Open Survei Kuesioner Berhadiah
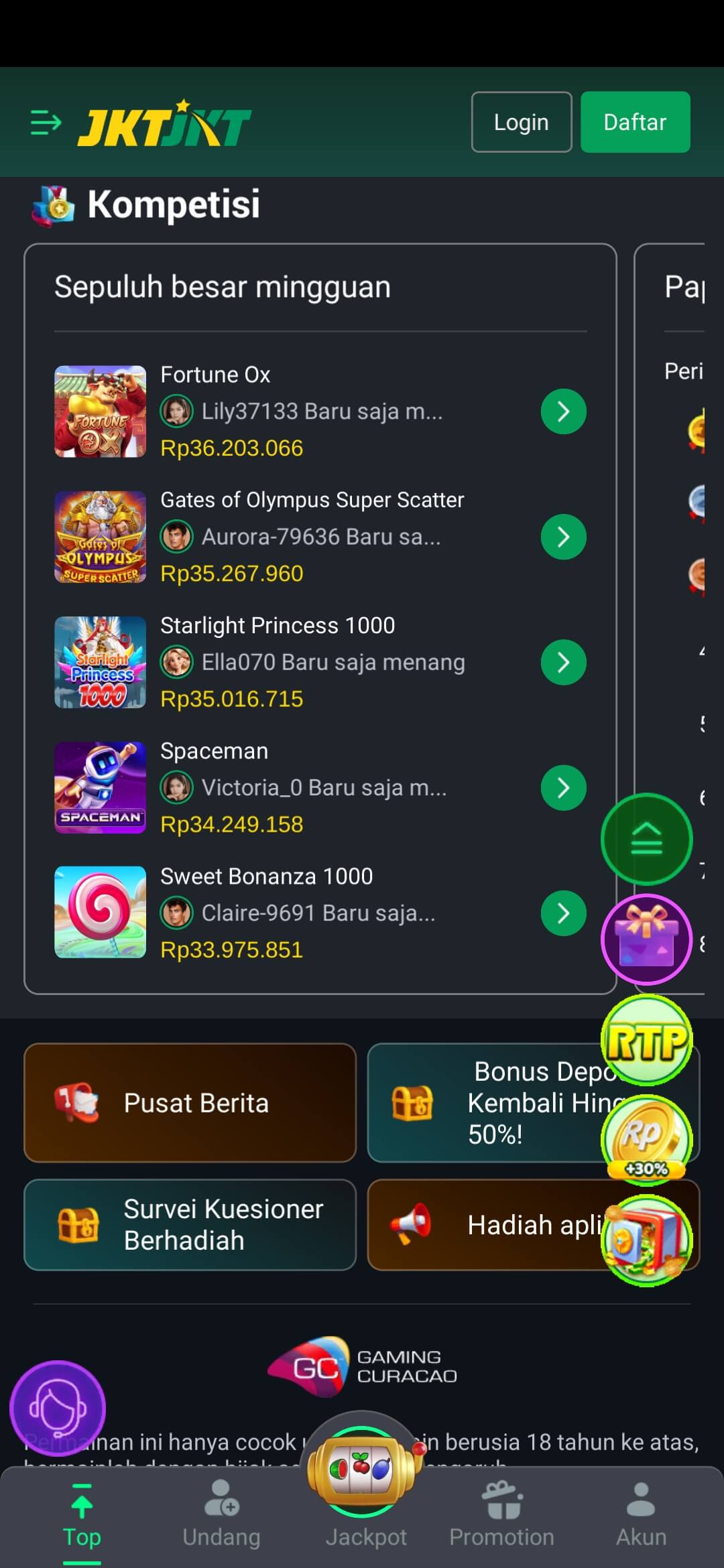Screen dimensions: 724x1568 click(x=190, y=1225)
